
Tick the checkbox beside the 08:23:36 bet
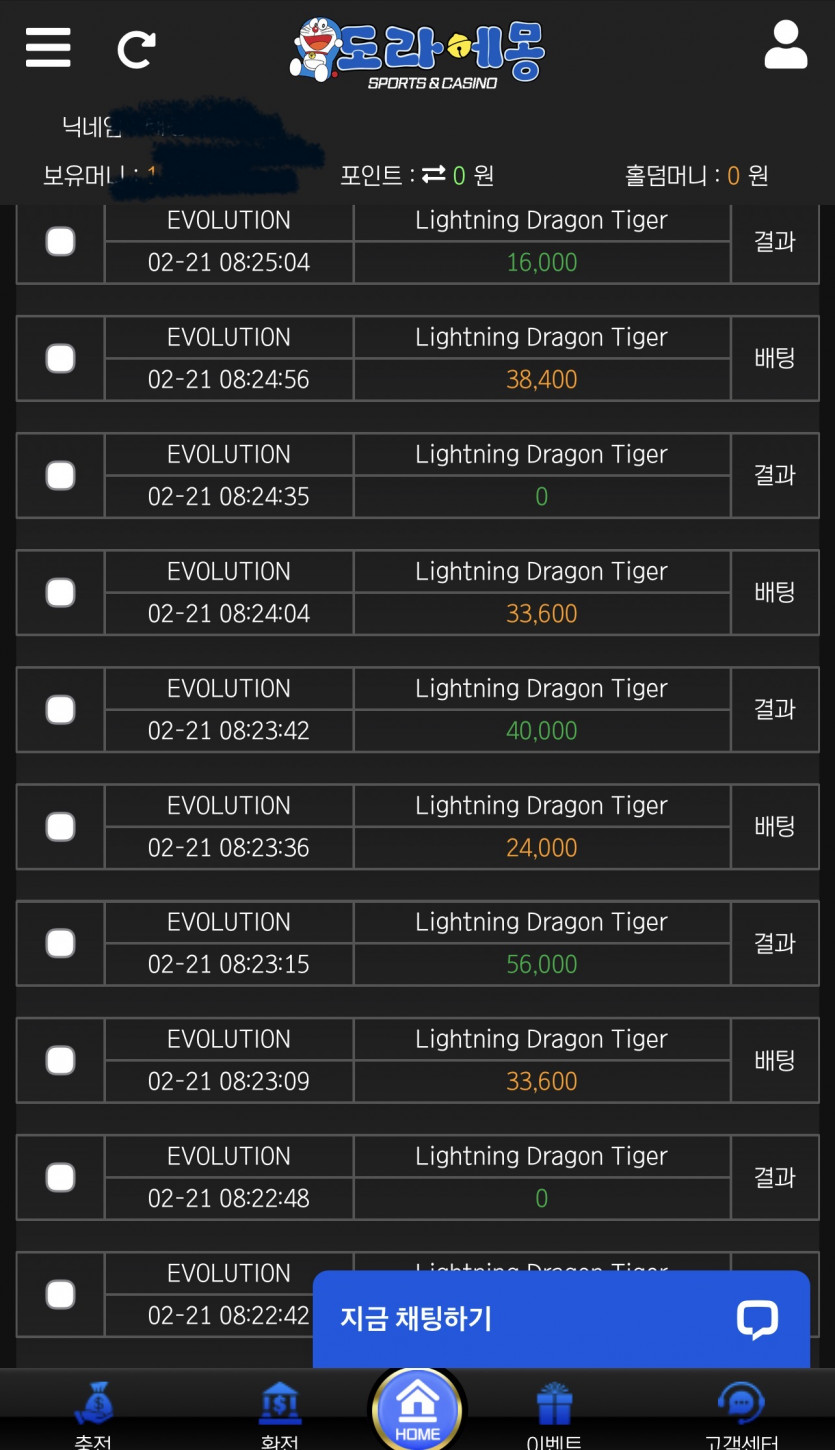point(61,826)
